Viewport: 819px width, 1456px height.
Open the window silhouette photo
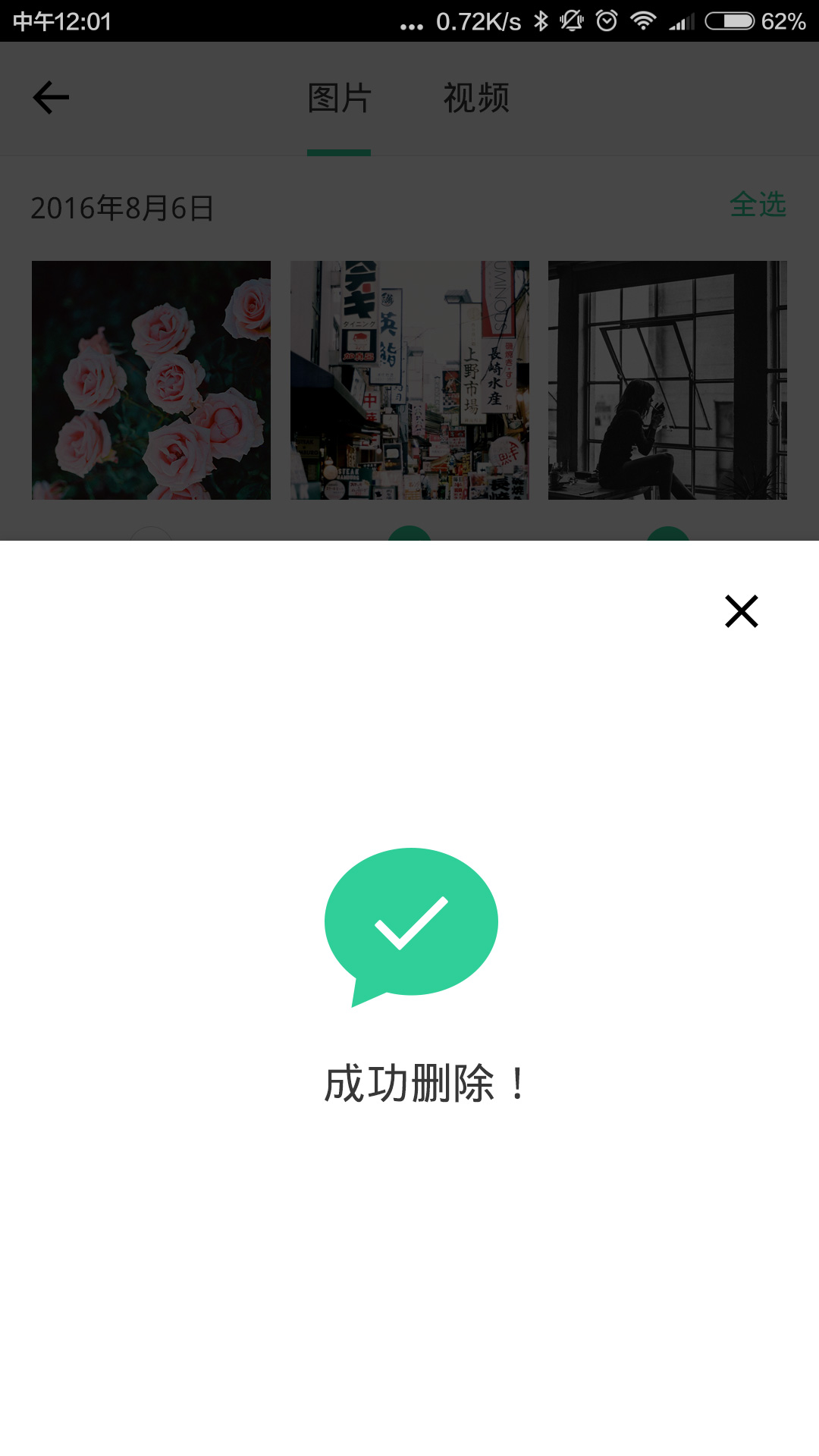667,380
